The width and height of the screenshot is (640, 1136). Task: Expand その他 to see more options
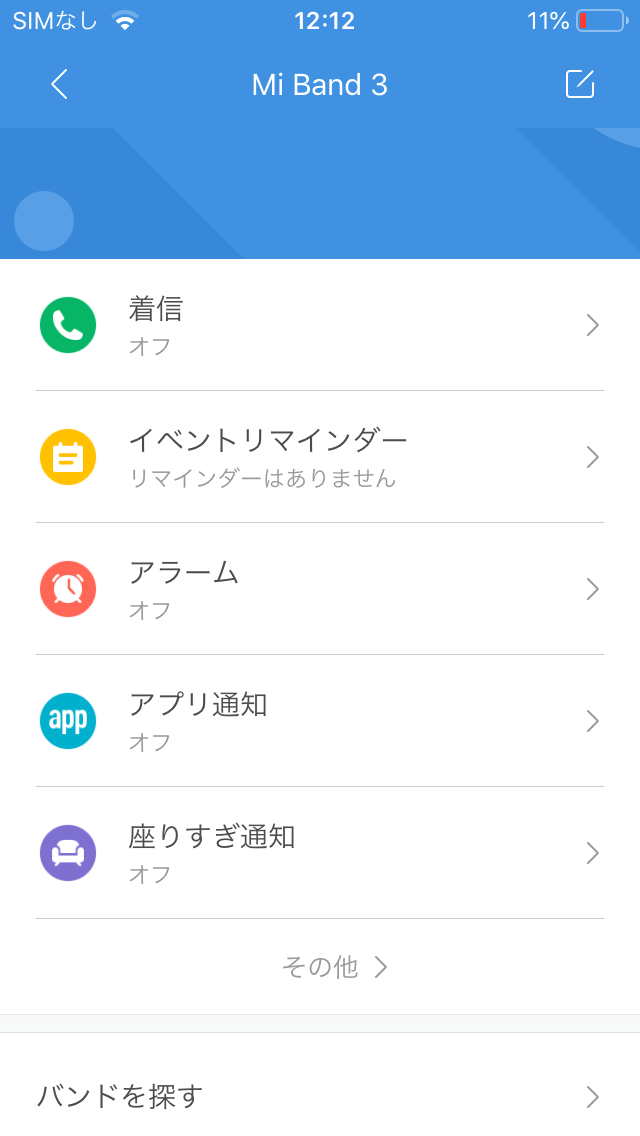coord(335,966)
